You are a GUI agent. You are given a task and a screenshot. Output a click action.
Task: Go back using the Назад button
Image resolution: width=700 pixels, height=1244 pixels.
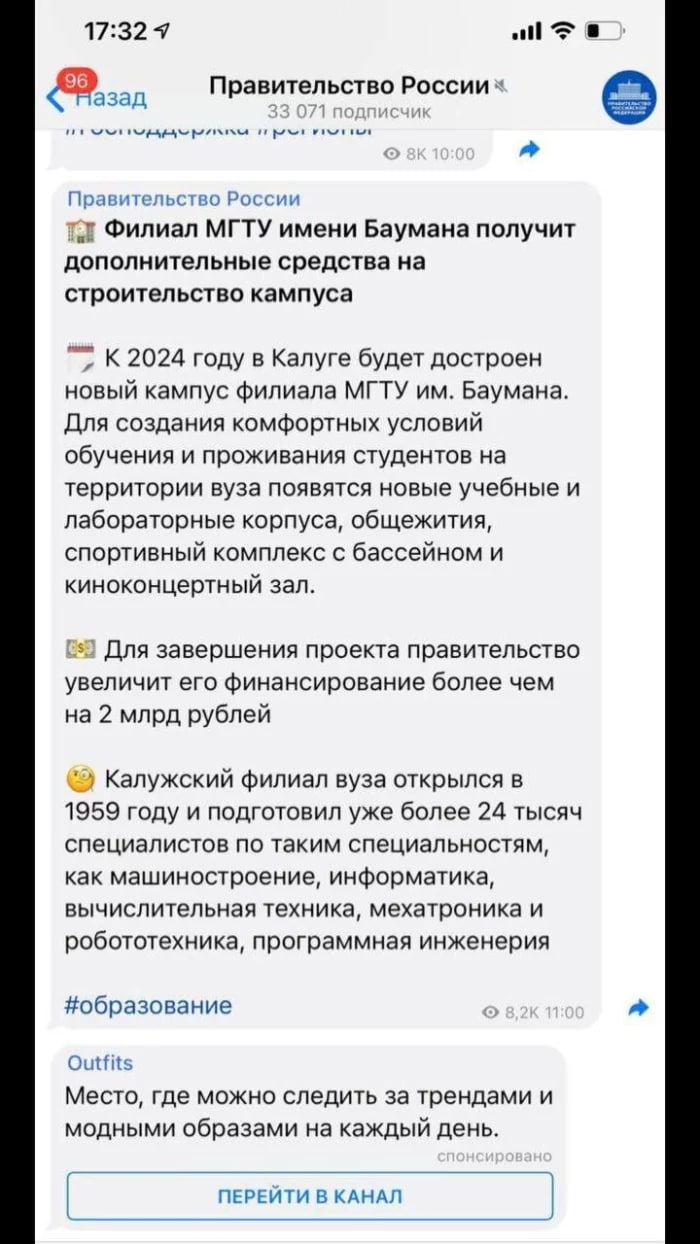click(x=100, y=97)
